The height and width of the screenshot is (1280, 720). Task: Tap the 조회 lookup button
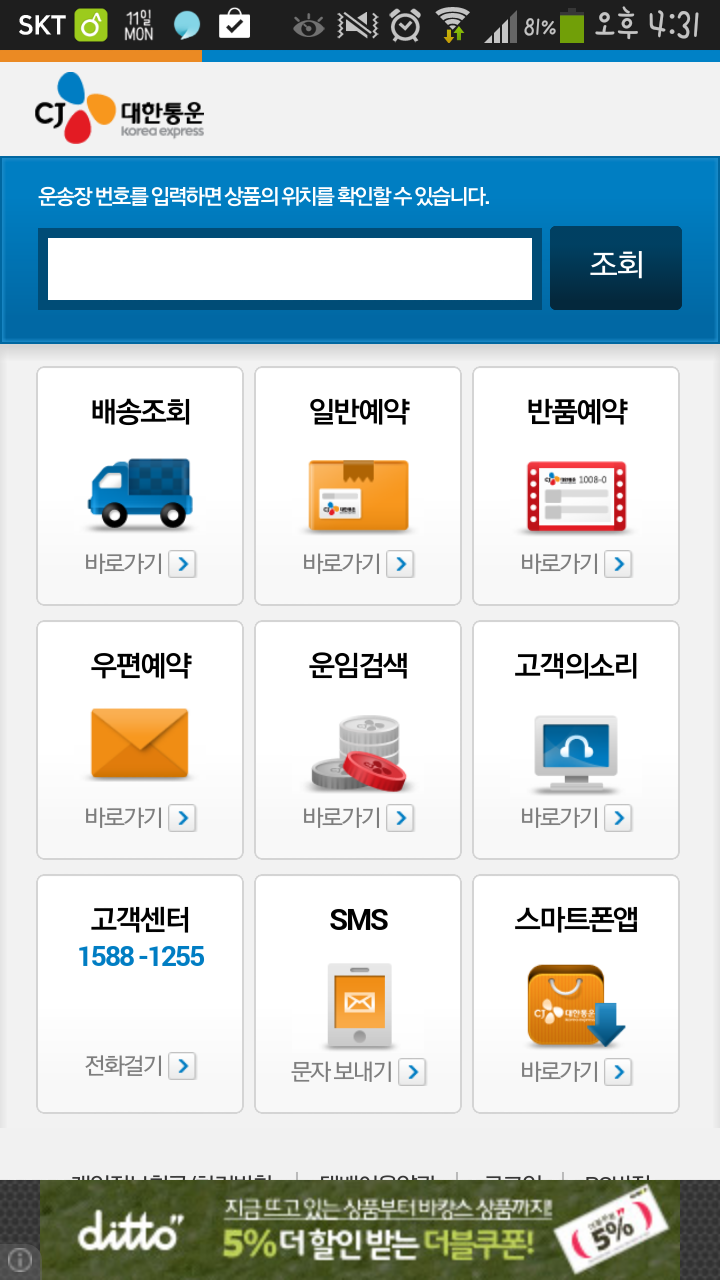pos(616,267)
